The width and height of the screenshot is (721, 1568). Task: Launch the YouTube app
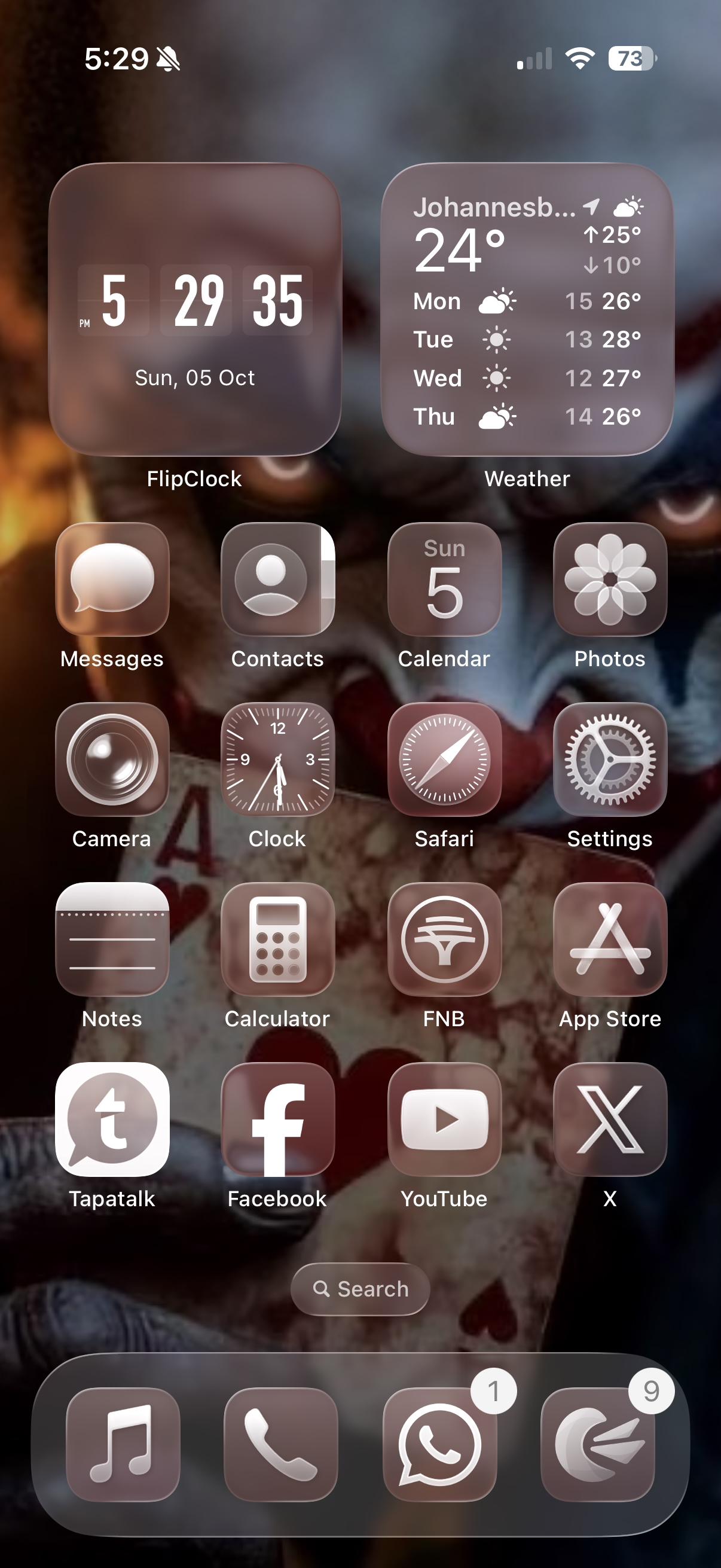coord(444,1119)
